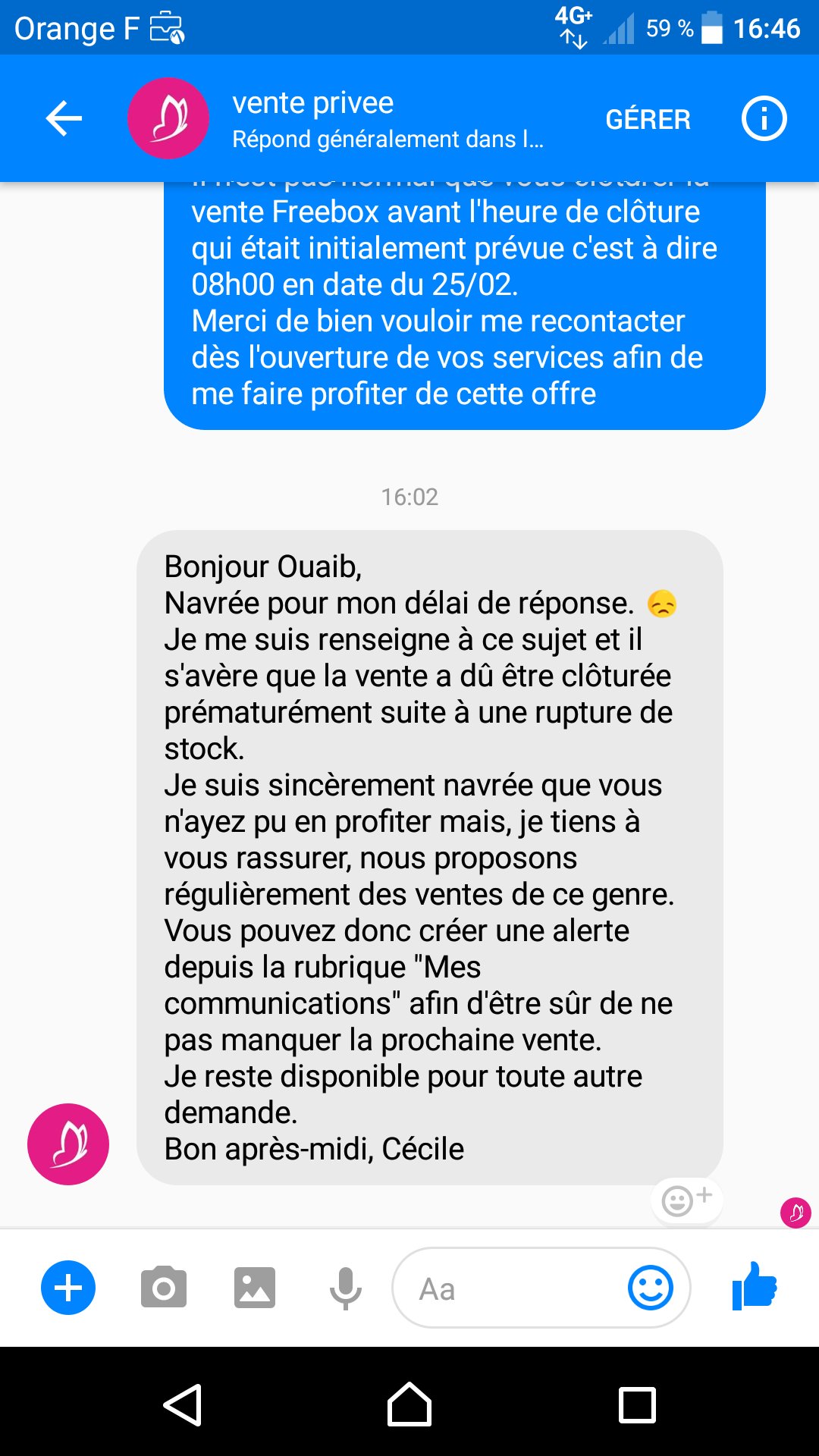
Task: Open conversation info details
Action: [764, 119]
